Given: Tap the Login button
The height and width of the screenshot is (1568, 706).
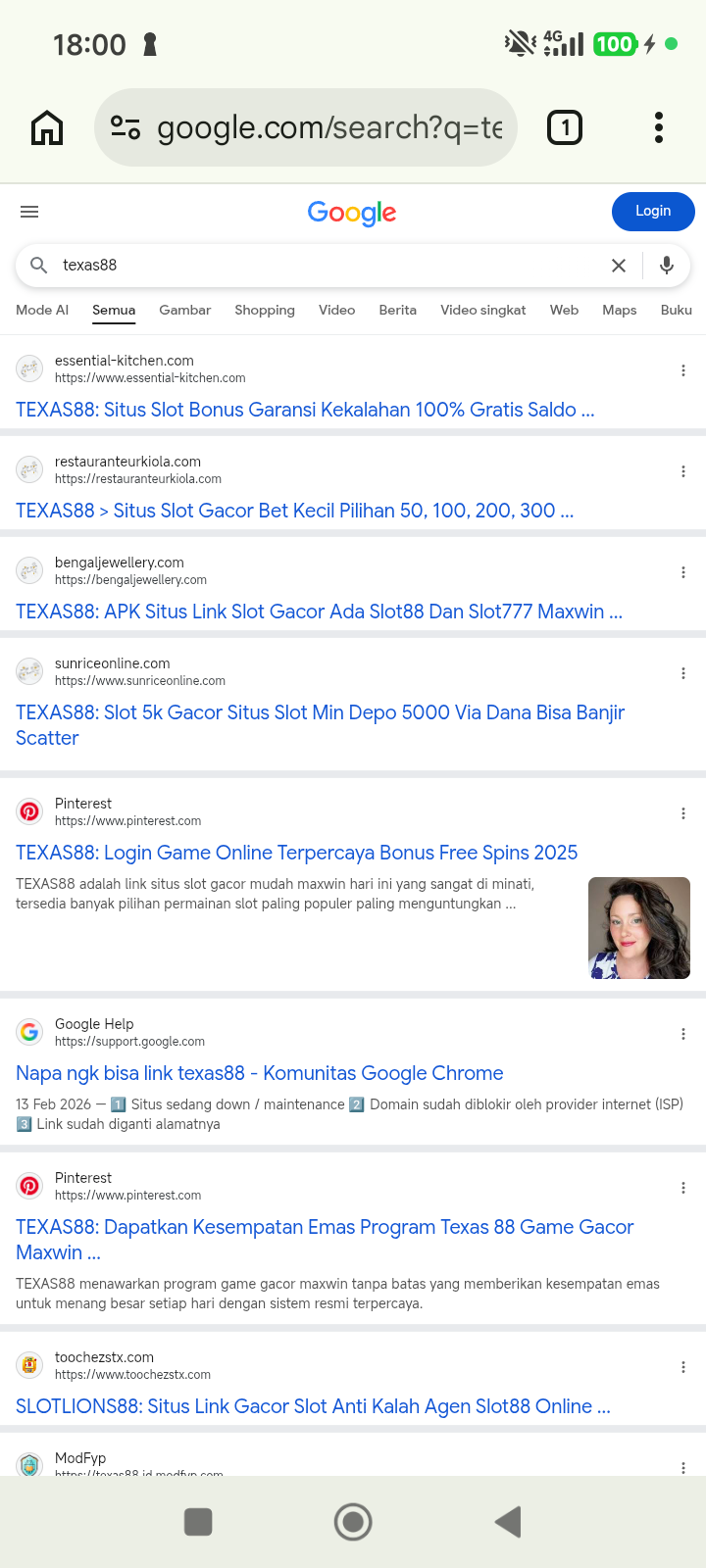Looking at the screenshot, I should click(x=653, y=212).
